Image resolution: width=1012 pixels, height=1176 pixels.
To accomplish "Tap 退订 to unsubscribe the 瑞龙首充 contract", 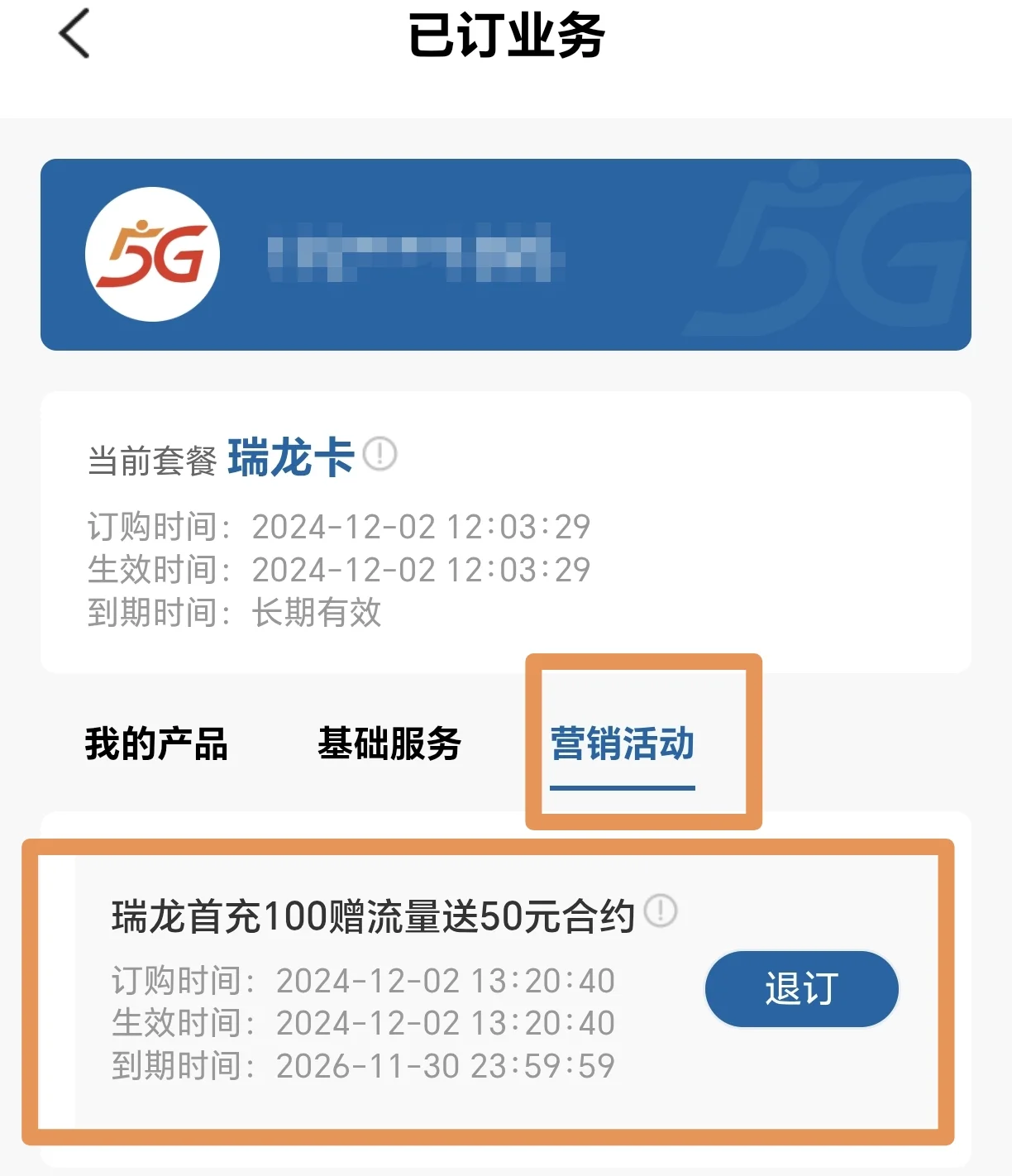I will [x=800, y=989].
